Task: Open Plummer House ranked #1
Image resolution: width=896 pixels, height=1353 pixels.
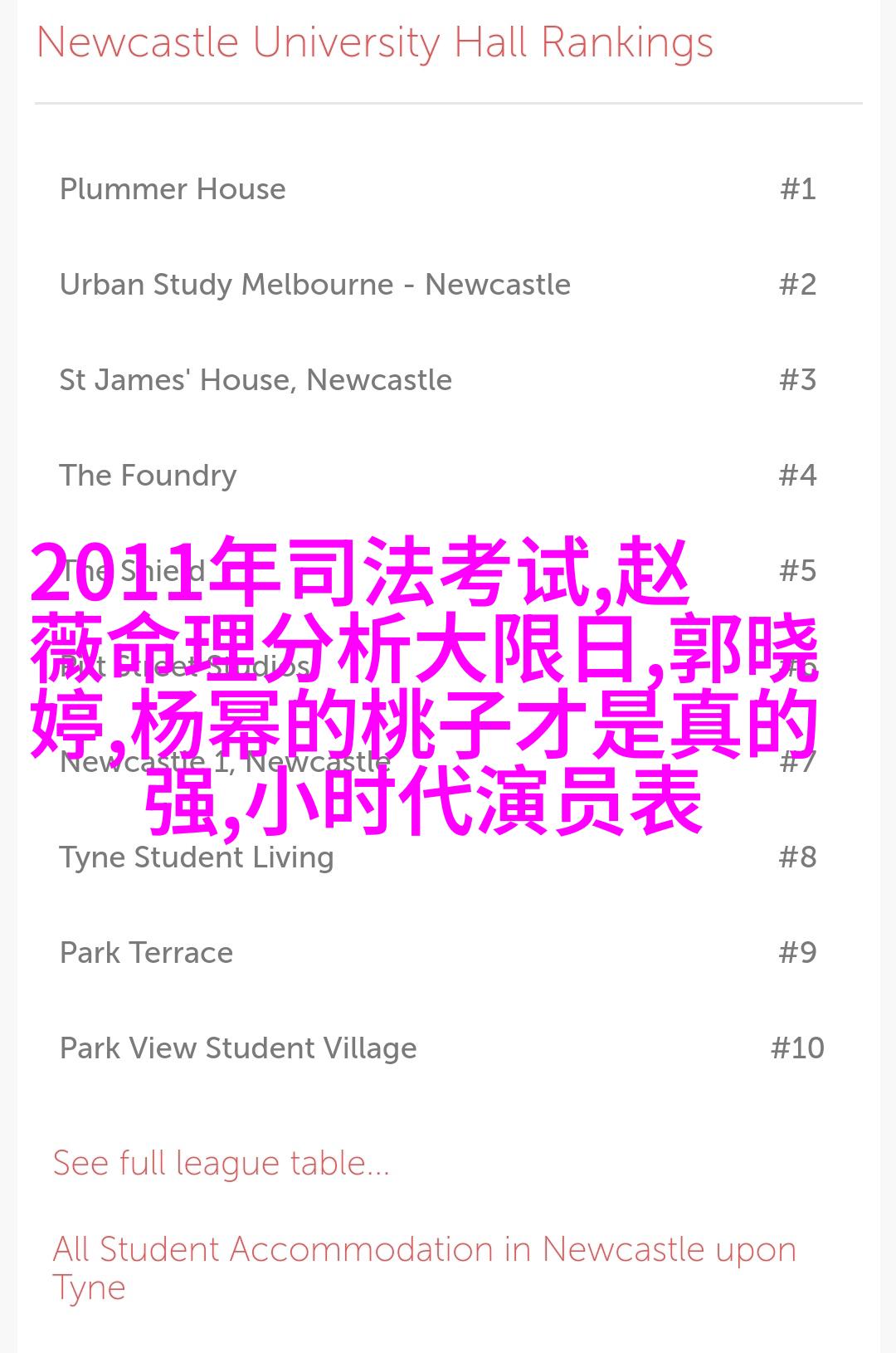Action: (x=173, y=189)
